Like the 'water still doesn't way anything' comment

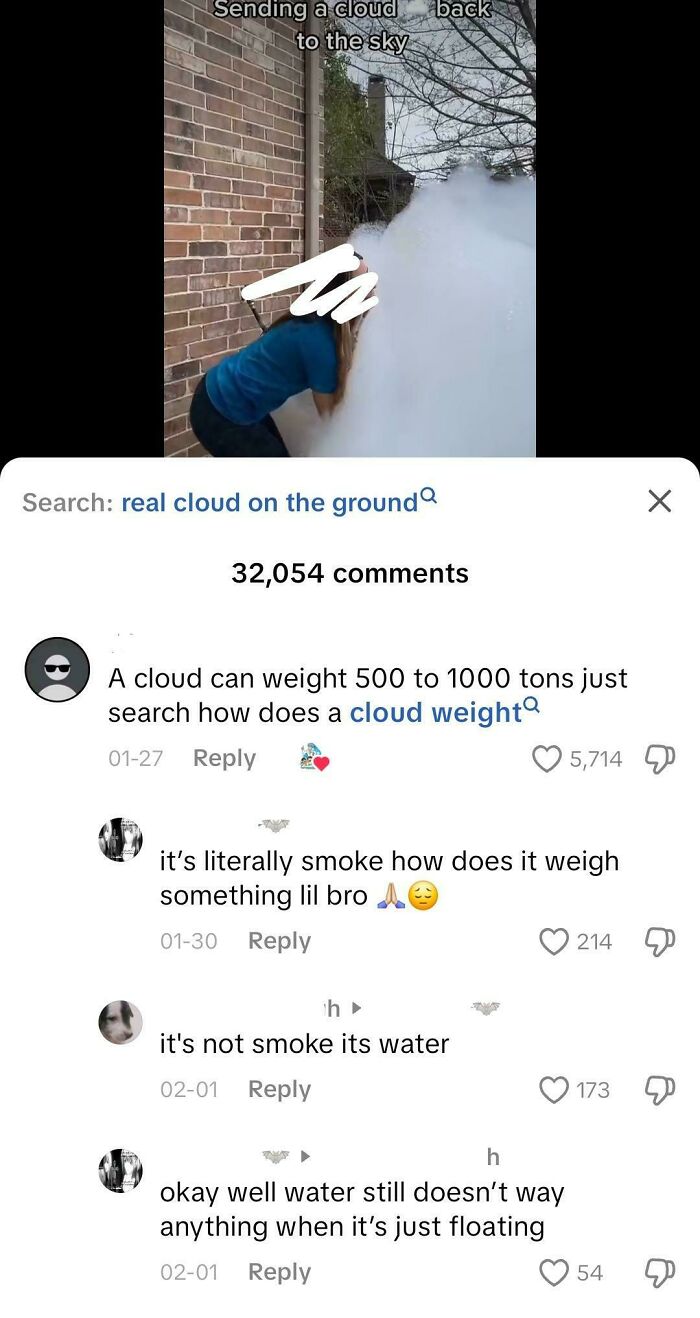[x=554, y=1272]
